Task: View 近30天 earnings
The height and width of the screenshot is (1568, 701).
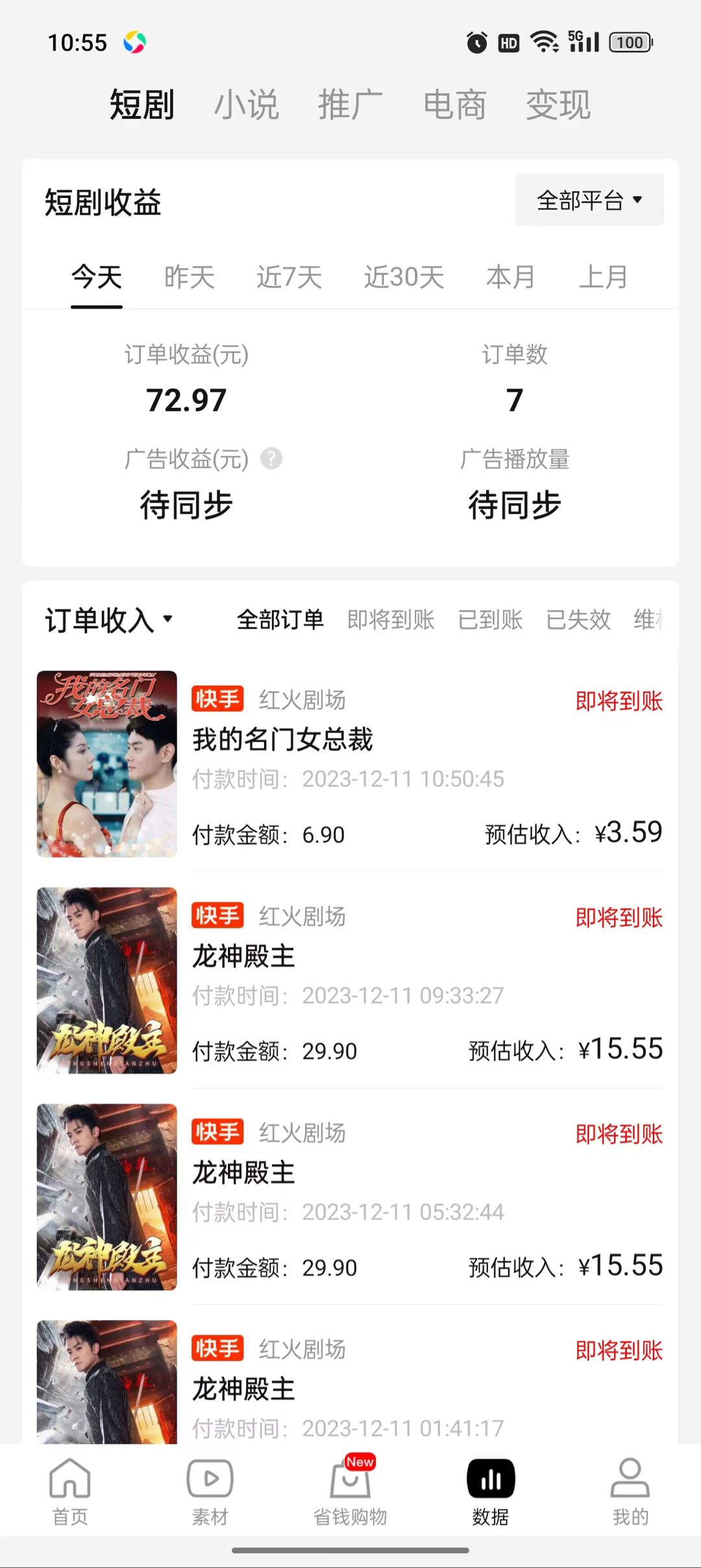Action: pos(404,277)
